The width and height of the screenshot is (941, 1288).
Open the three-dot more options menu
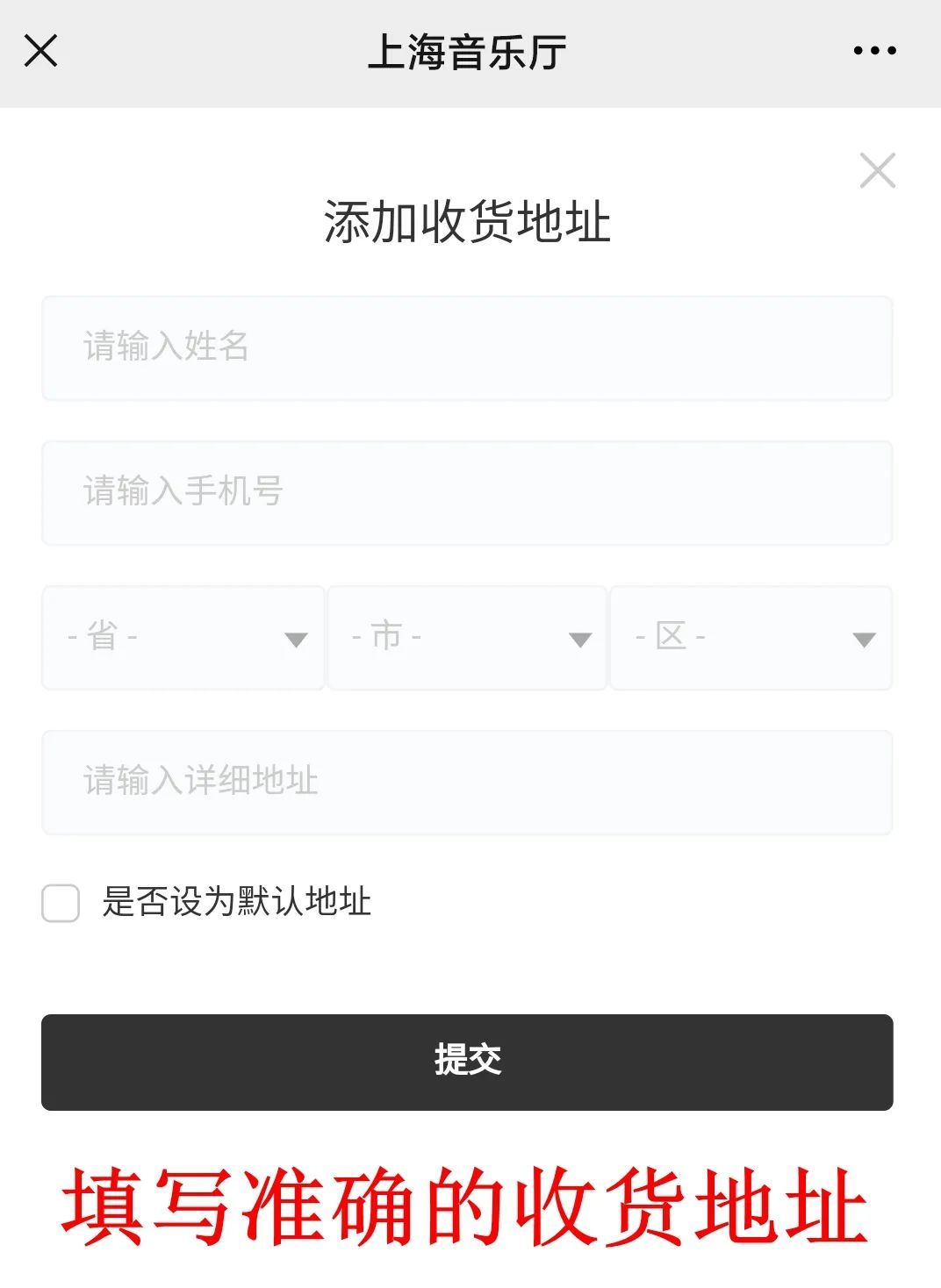874,51
